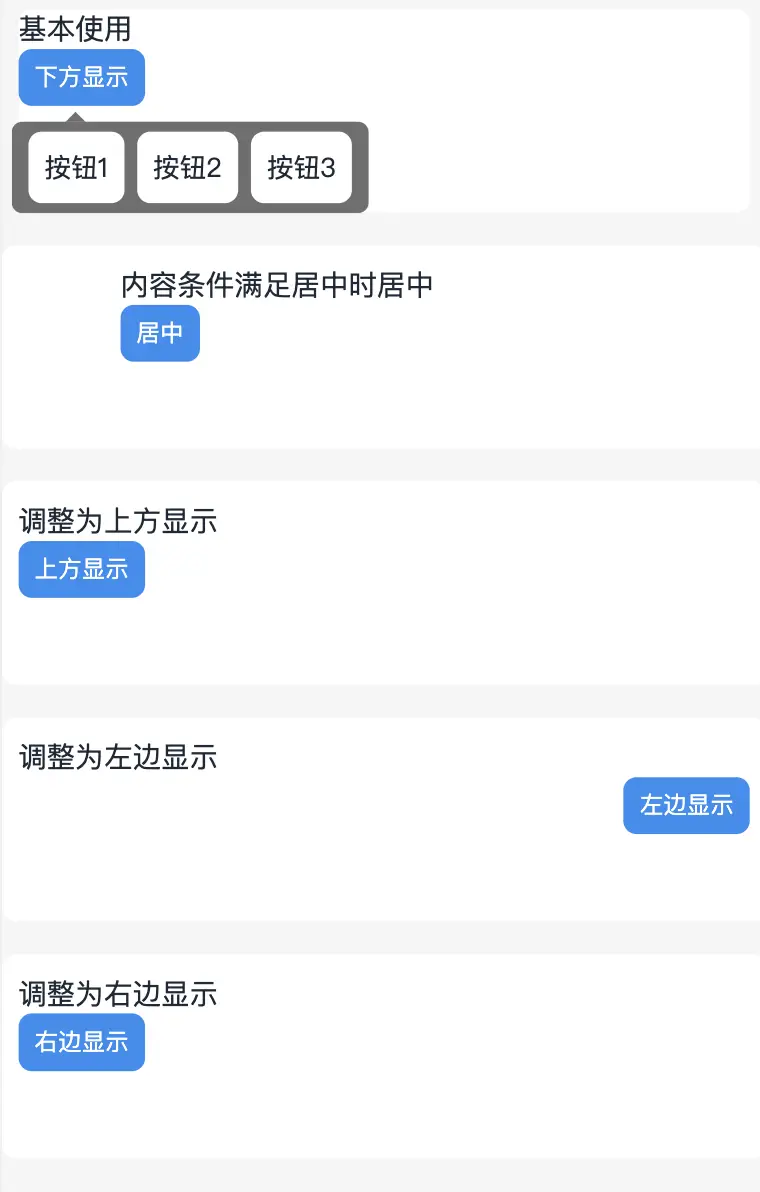Show the popover with 左边显示
This screenshot has height=1192, width=760.
[x=686, y=805]
